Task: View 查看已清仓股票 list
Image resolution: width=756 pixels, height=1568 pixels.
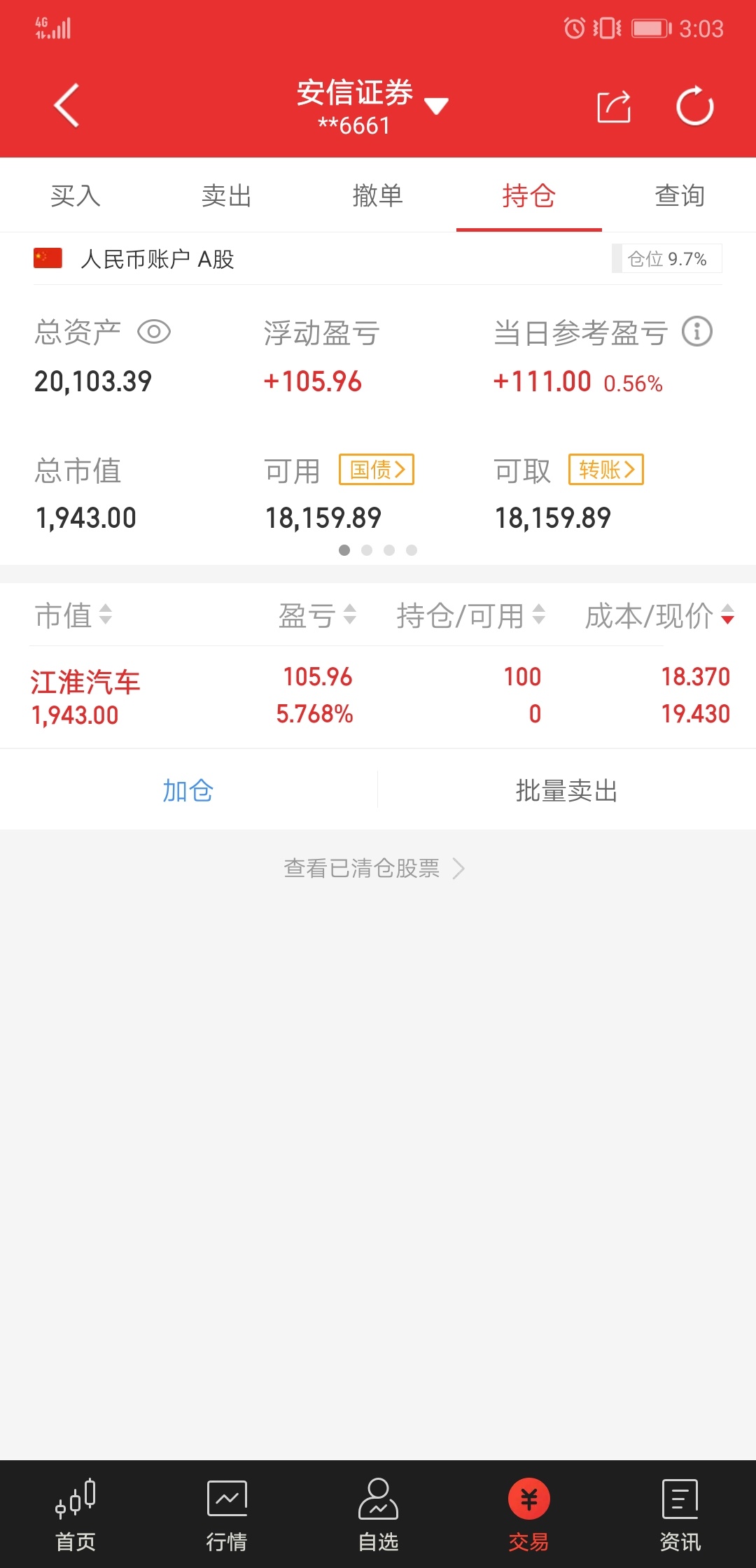Action: click(374, 868)
